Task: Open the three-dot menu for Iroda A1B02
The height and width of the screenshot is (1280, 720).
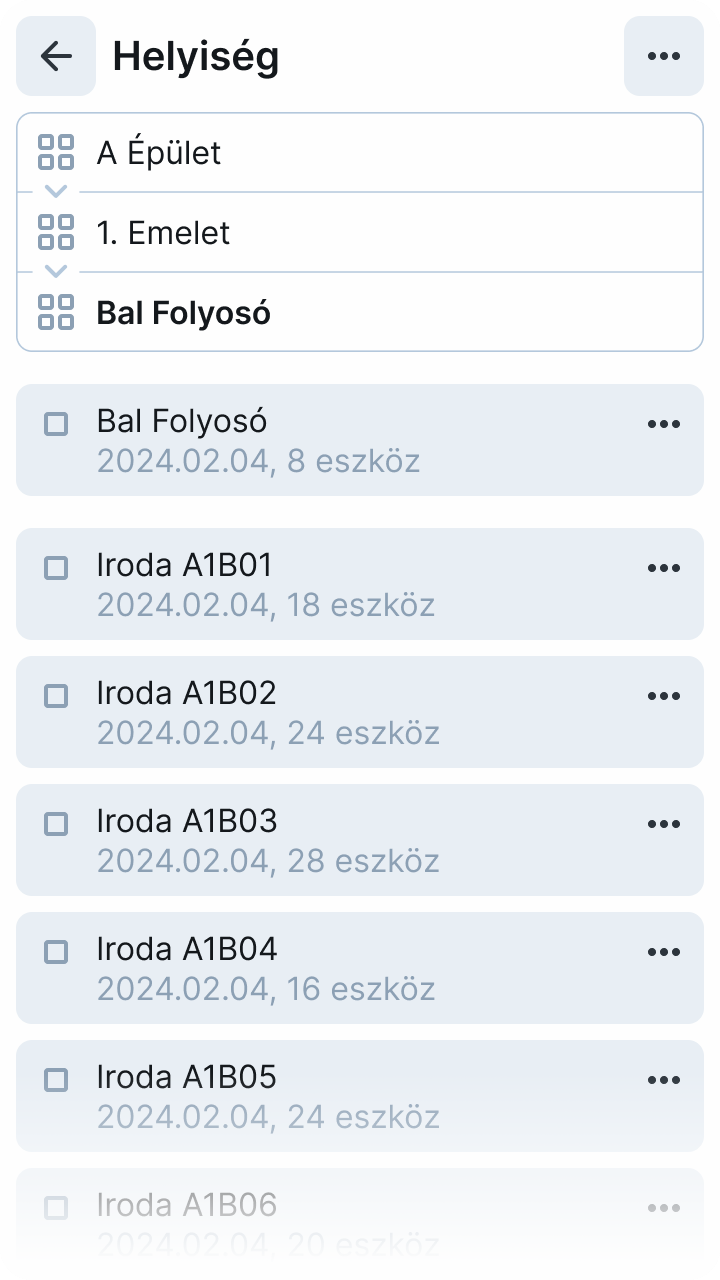Action: [664, 696]
